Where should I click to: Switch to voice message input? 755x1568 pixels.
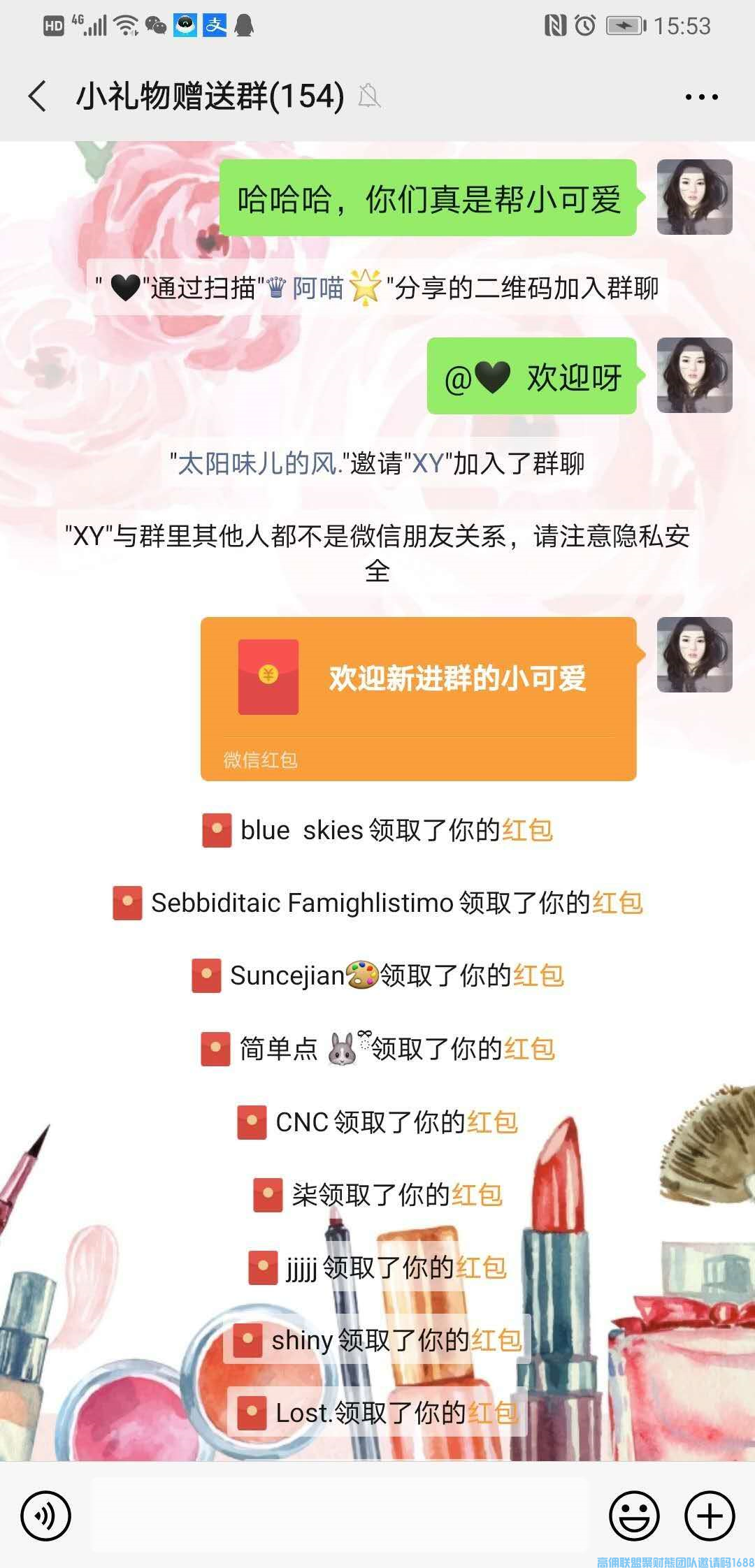[x=46, y=1516]
